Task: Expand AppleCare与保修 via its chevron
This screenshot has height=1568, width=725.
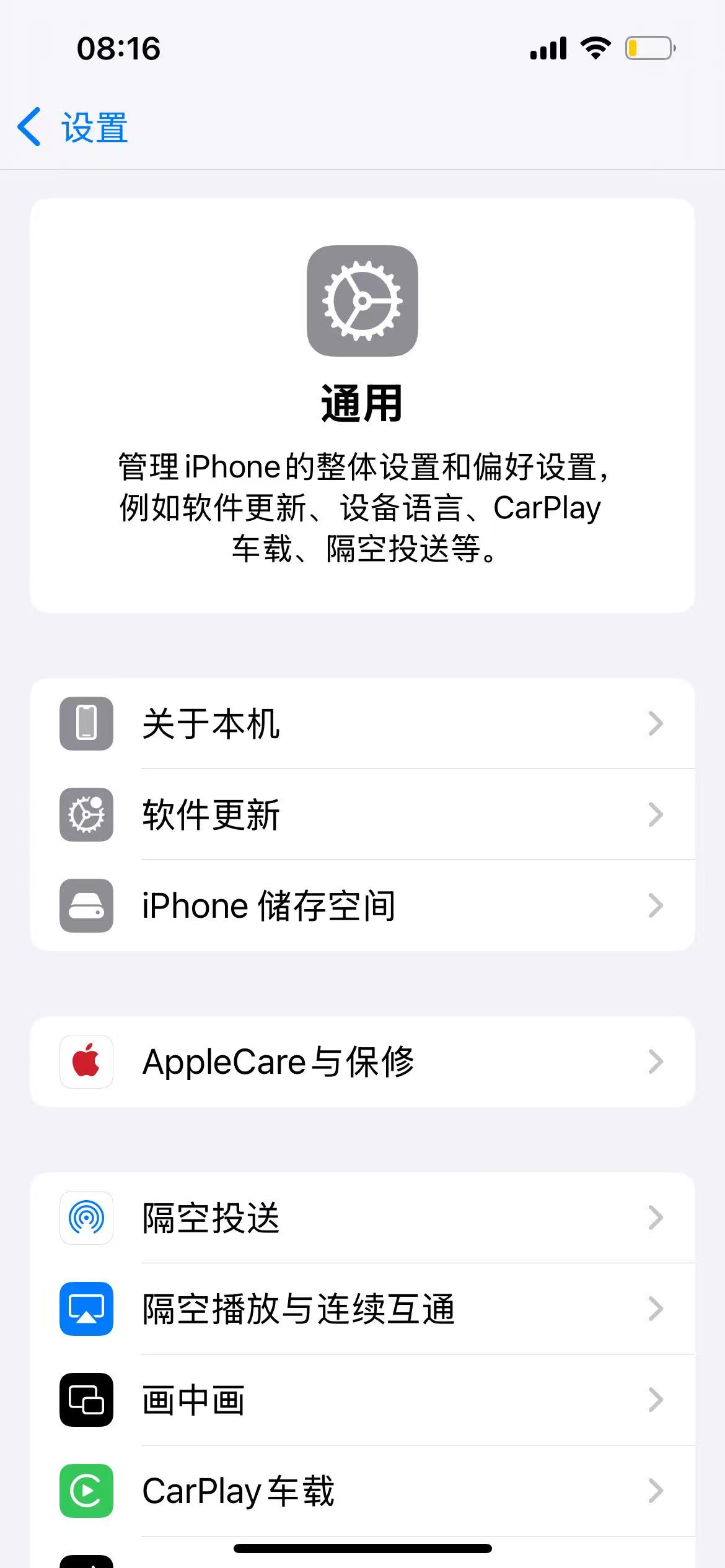Action: click(656, 1061)
